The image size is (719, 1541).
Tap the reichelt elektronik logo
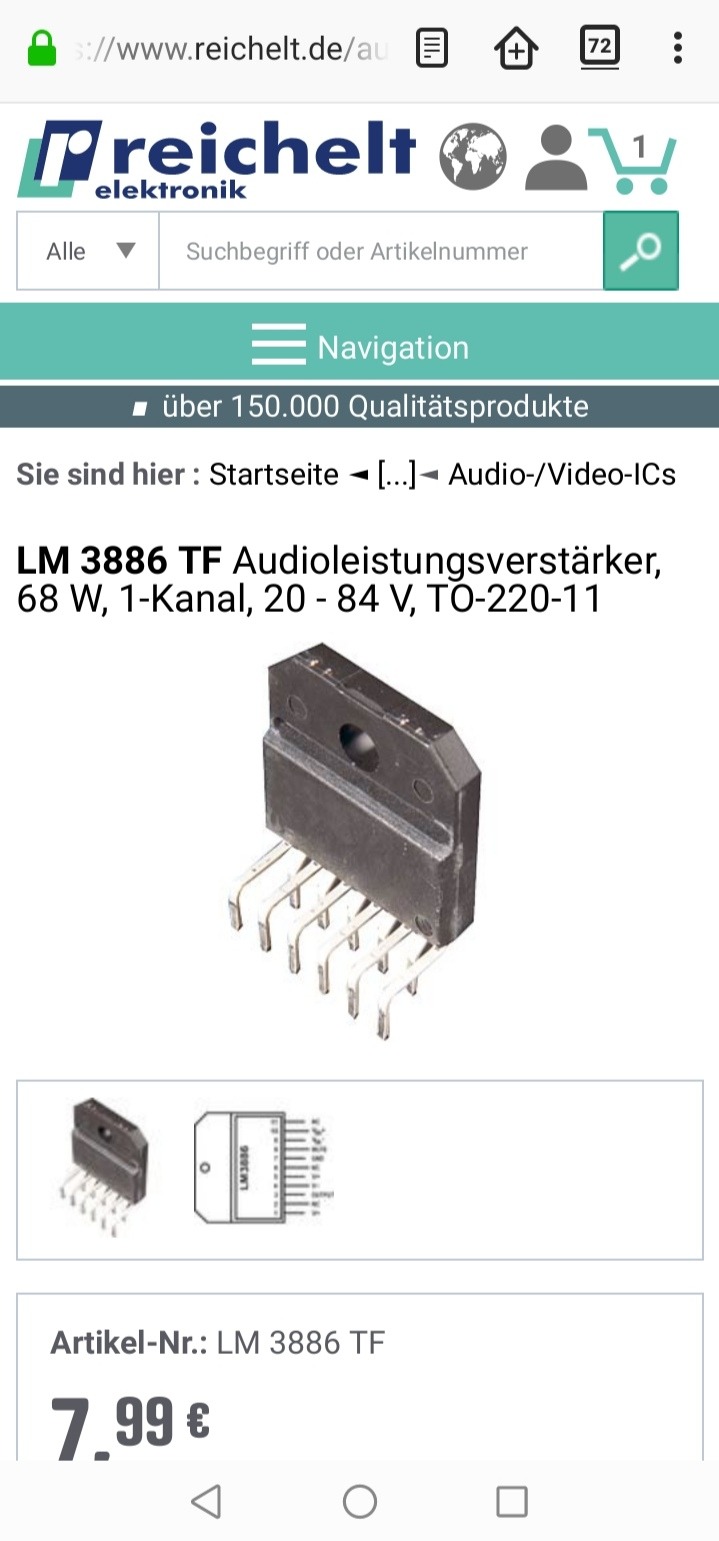216,159
